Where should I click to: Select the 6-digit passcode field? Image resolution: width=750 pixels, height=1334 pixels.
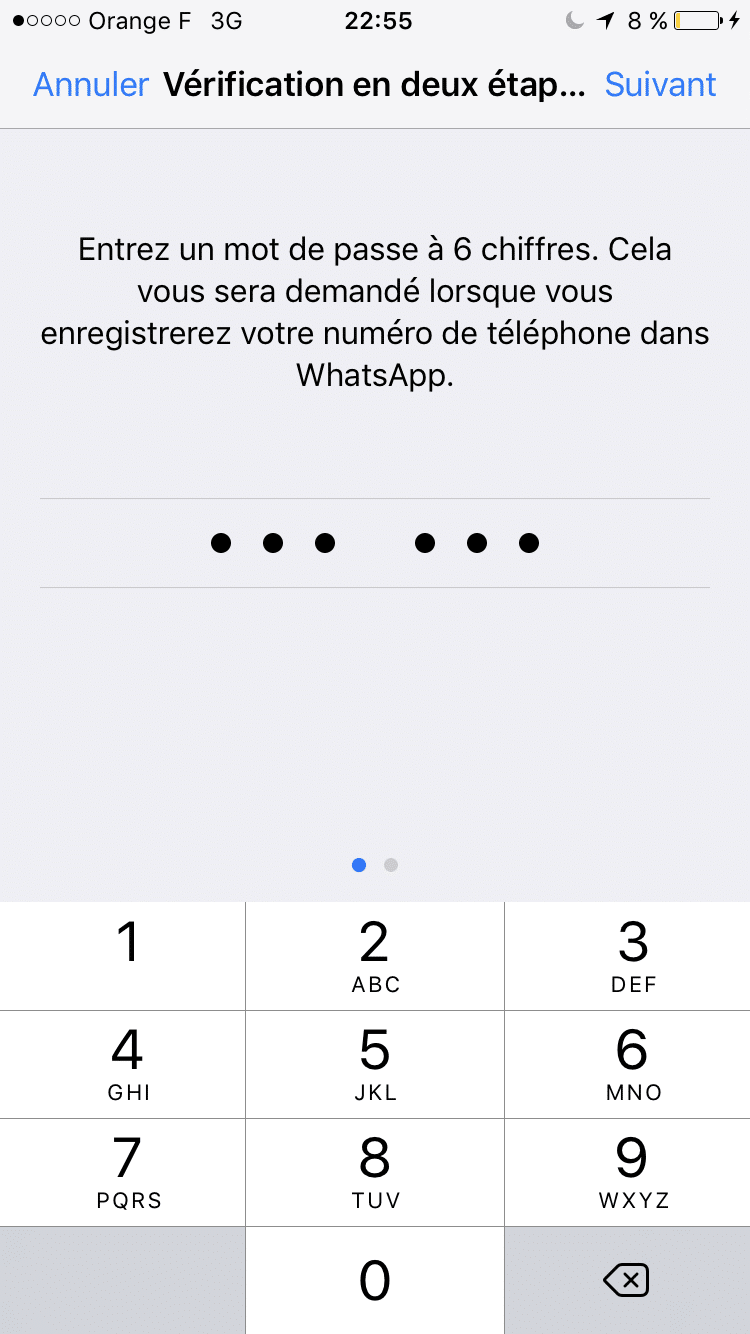[375, 543]
